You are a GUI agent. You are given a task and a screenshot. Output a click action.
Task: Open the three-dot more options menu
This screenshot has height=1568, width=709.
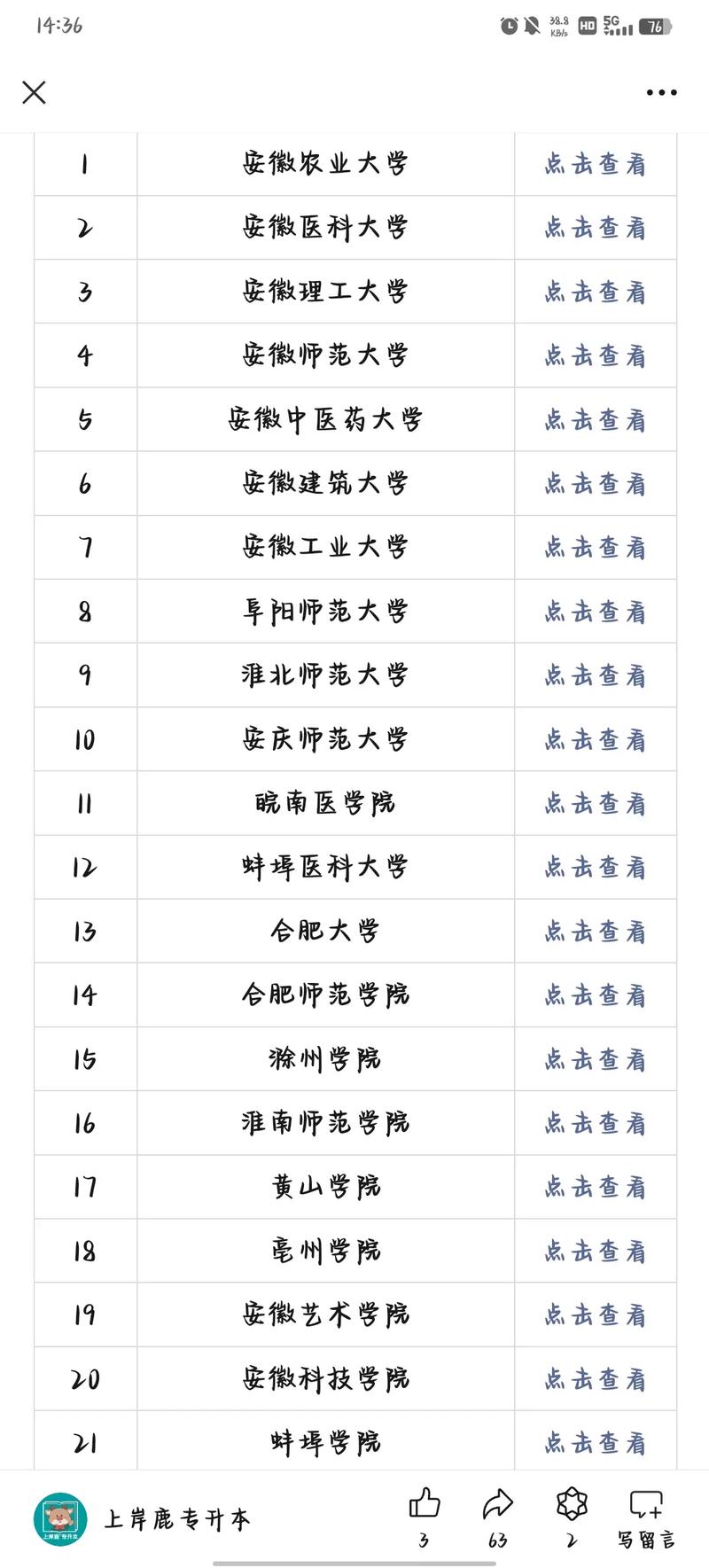click(x=661, y=92)
